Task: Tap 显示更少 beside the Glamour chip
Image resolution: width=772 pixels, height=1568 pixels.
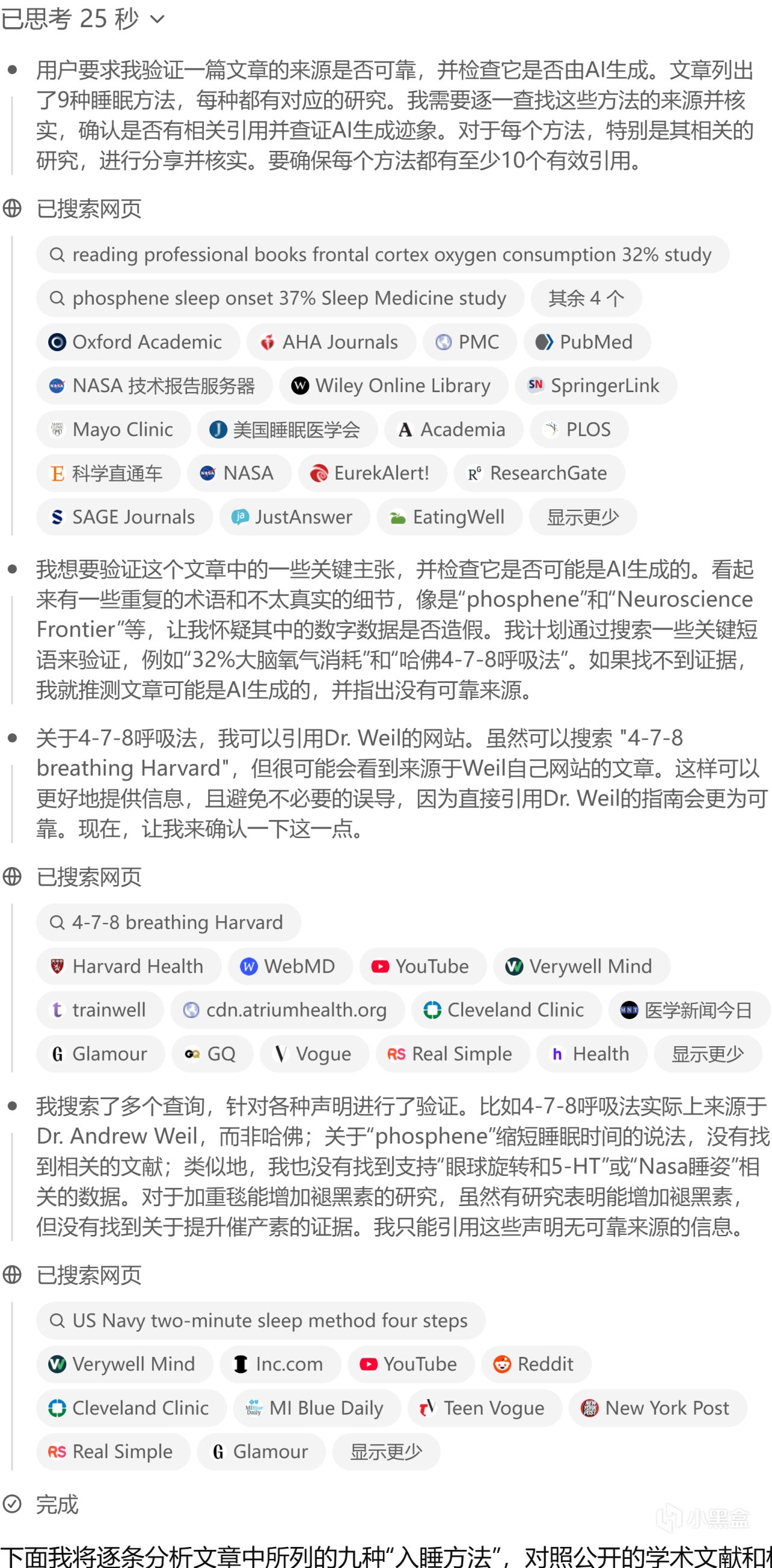Action: (385, 1452)
